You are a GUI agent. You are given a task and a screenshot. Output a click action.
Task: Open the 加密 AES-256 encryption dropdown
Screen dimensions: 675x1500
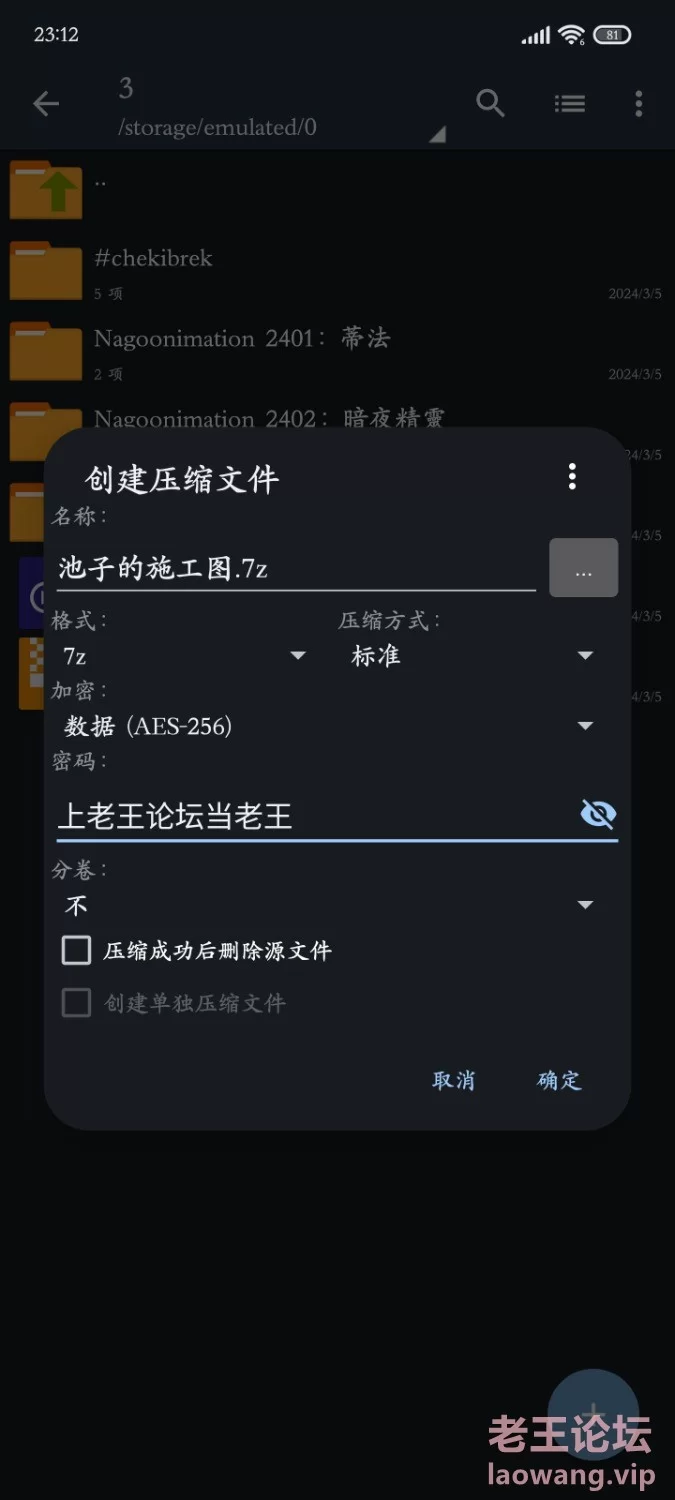coord(330,726)
